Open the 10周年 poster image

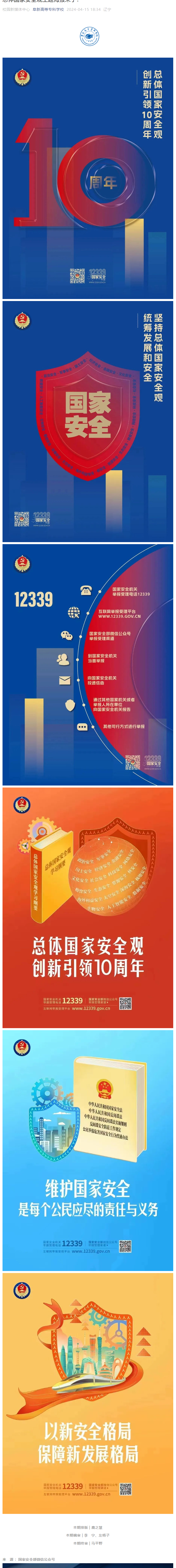[88, 178]
